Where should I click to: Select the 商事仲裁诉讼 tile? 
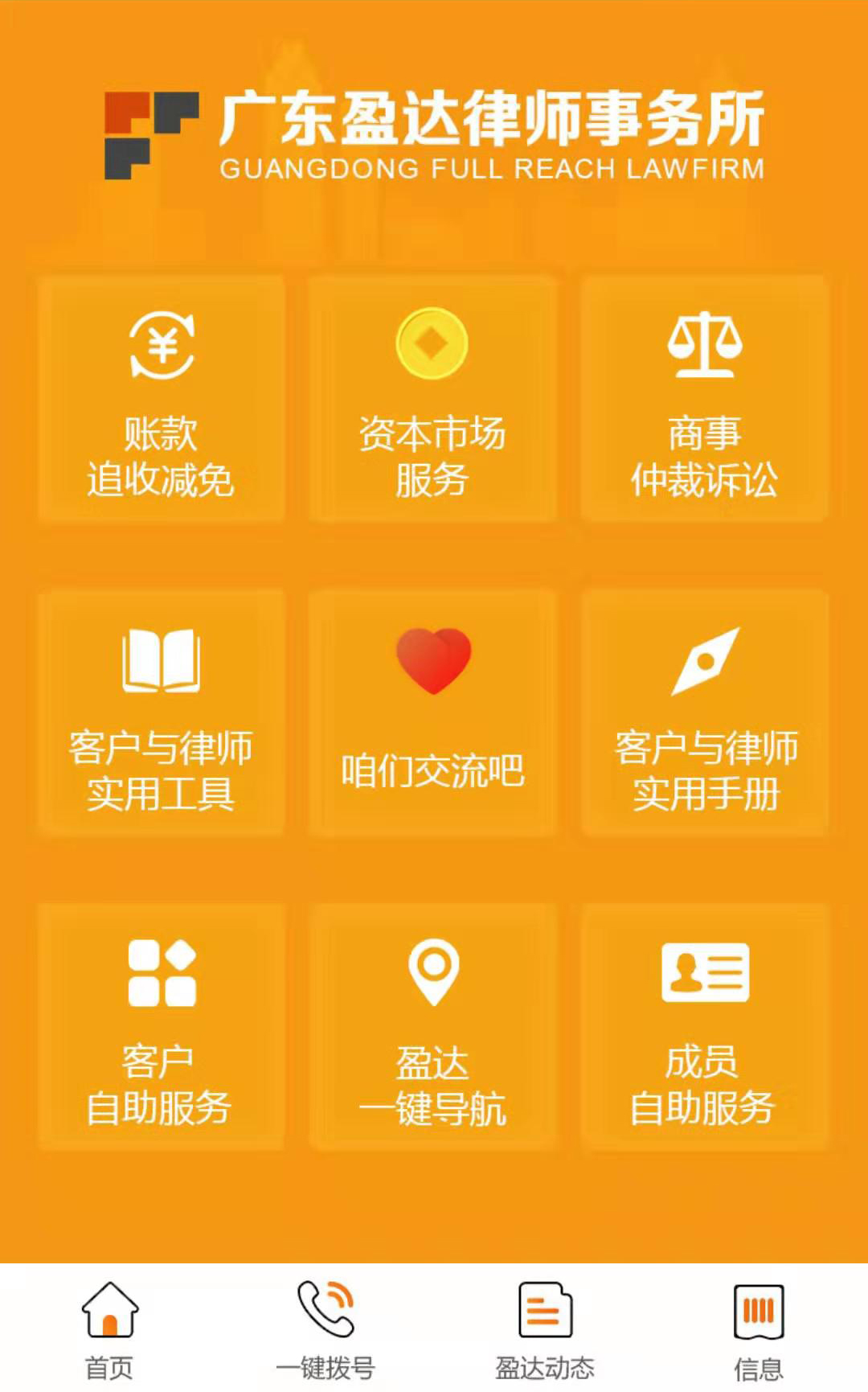705,400
